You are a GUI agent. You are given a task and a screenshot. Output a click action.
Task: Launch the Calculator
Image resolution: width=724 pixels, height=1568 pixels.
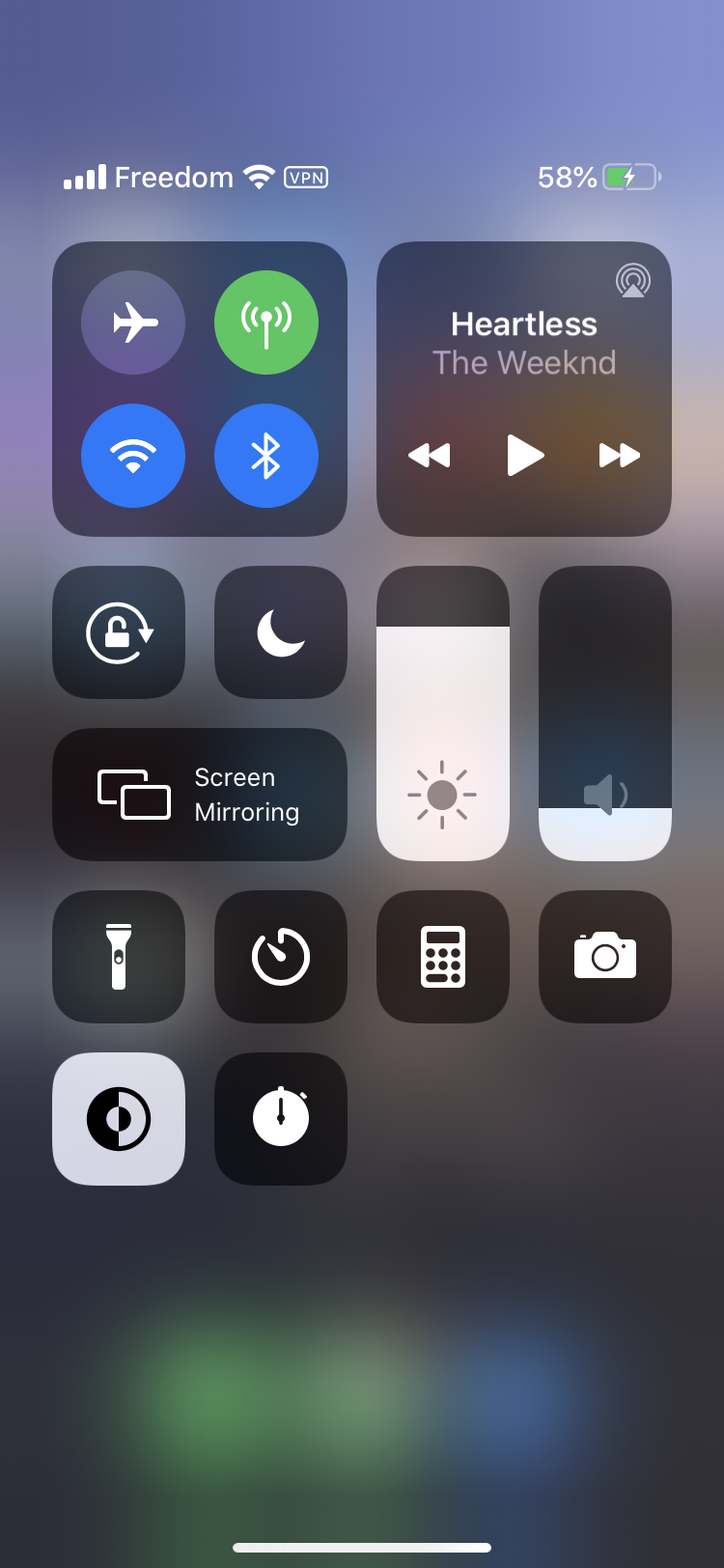tap(443, 957)
